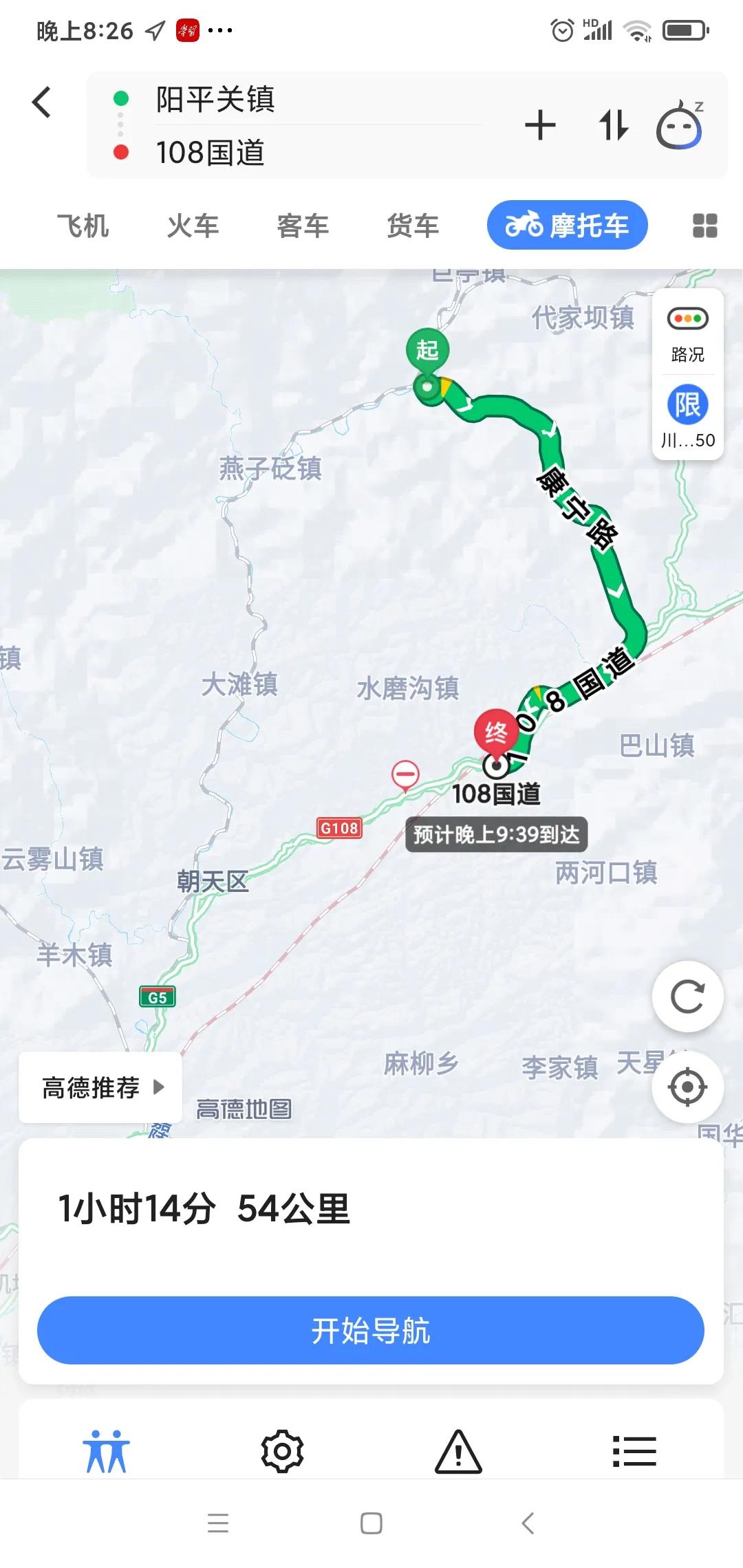Switch to the 火车 train tab
The image size is (743, 1568).
click(x=193, y=224)
